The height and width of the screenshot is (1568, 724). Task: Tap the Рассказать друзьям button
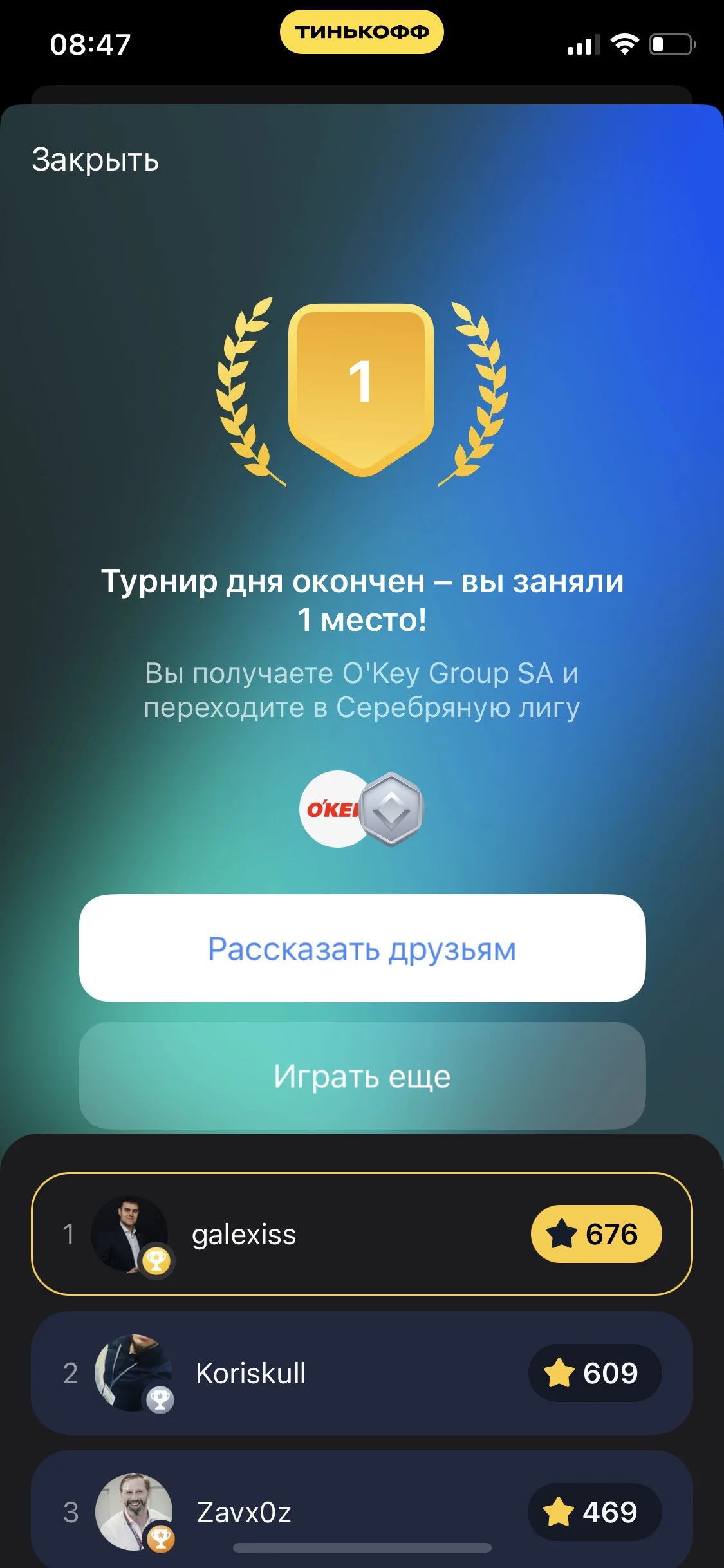pos(362,948)
